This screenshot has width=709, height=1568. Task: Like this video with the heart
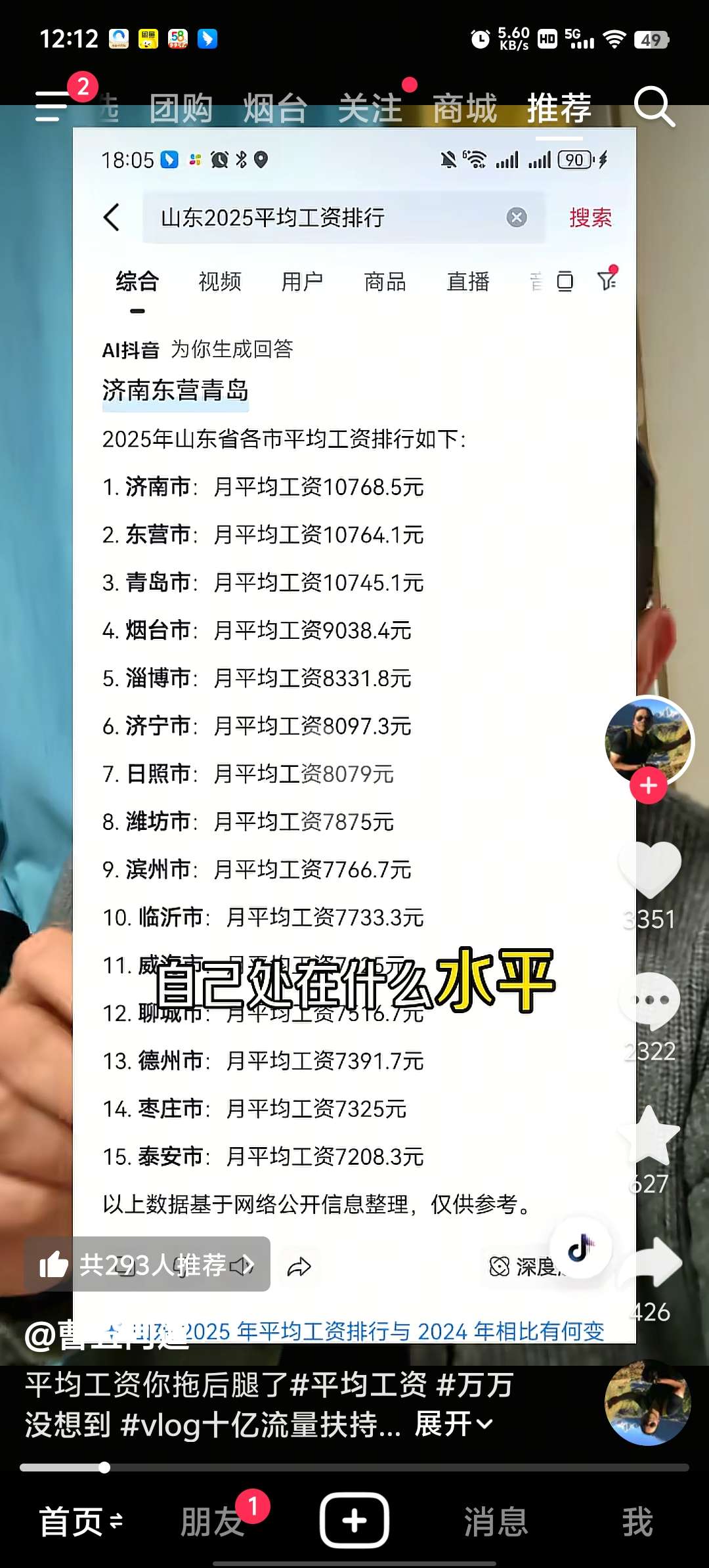click(x=649, y=868)
